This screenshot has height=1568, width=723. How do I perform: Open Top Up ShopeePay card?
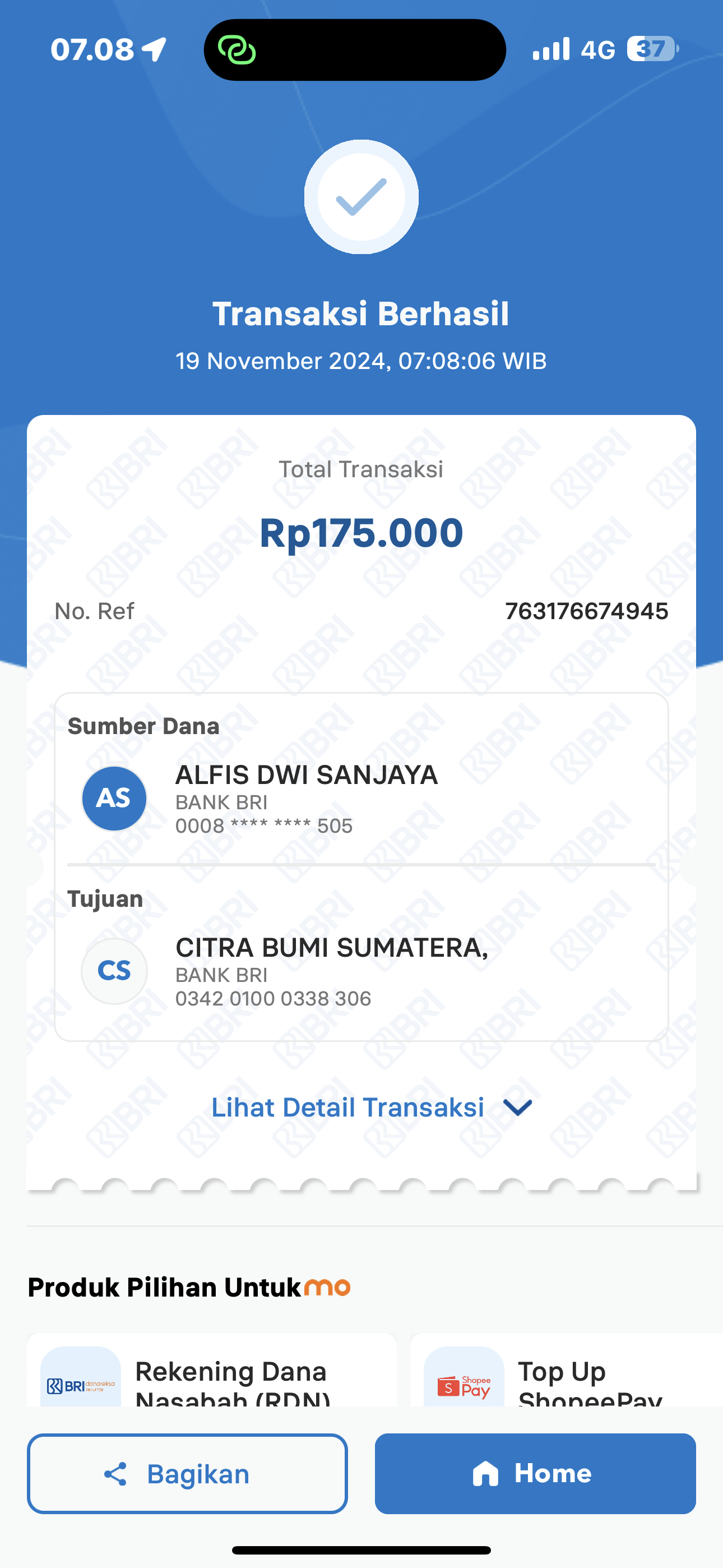click(567, 1370)
